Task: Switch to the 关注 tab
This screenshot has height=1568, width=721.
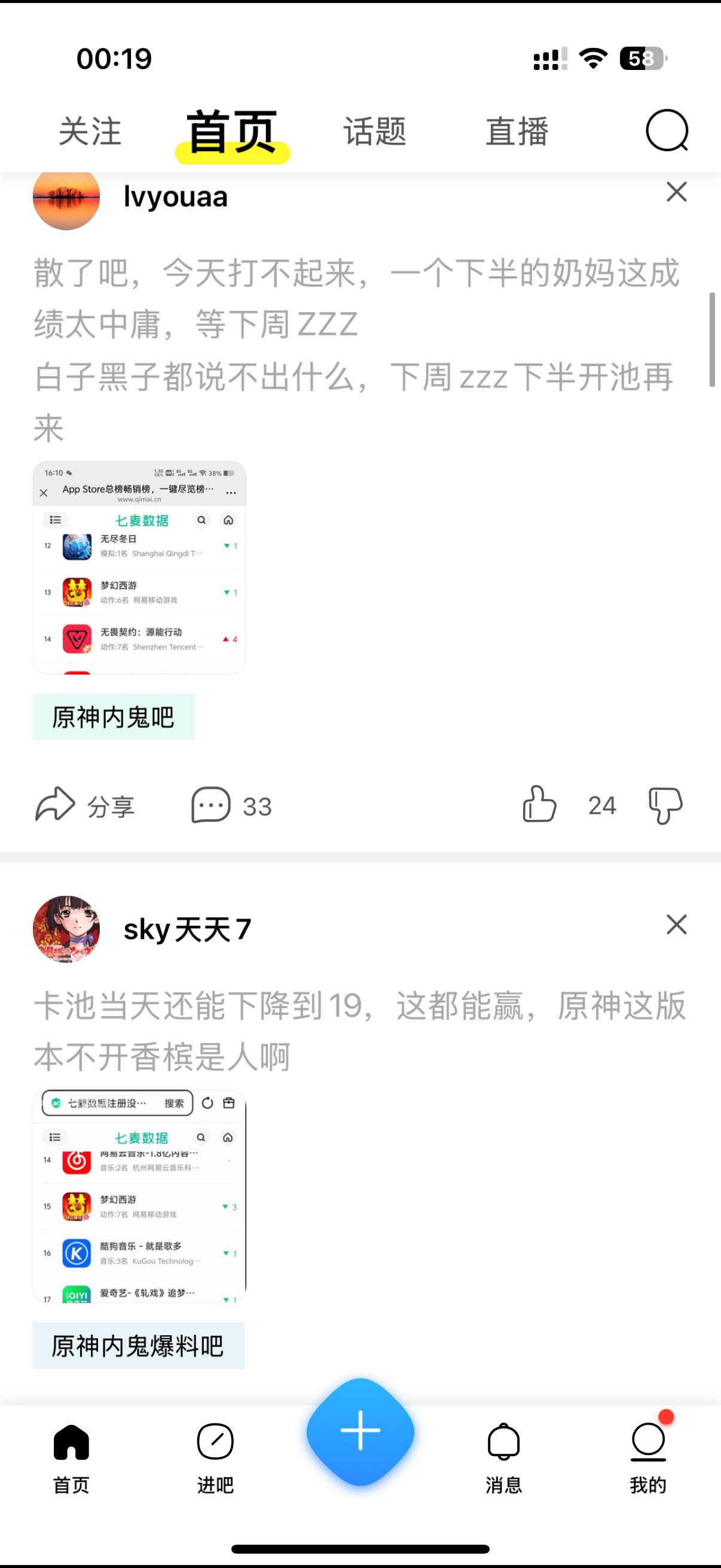Action: [x=90, y=132]
